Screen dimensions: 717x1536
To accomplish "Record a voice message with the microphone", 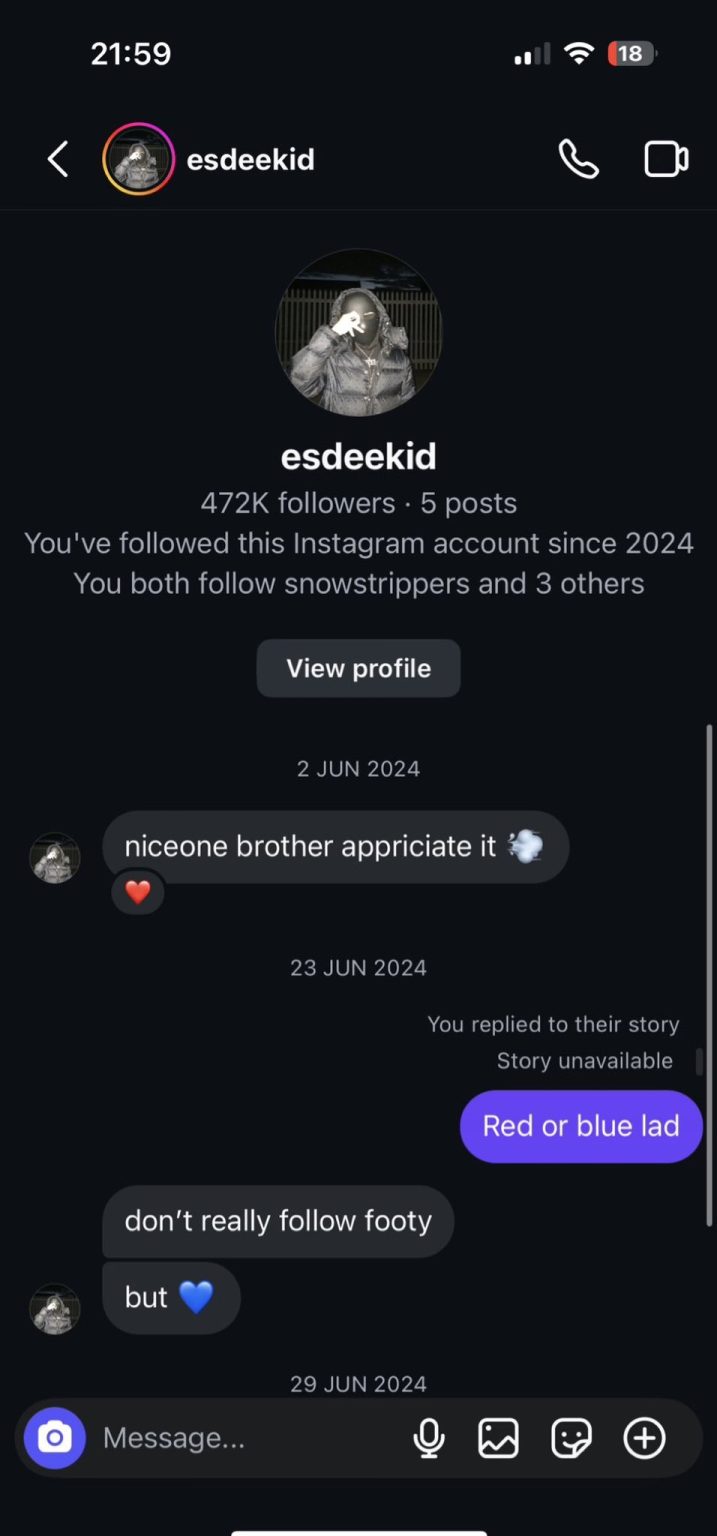I will pyautogui.click(x=429, y=1438).
